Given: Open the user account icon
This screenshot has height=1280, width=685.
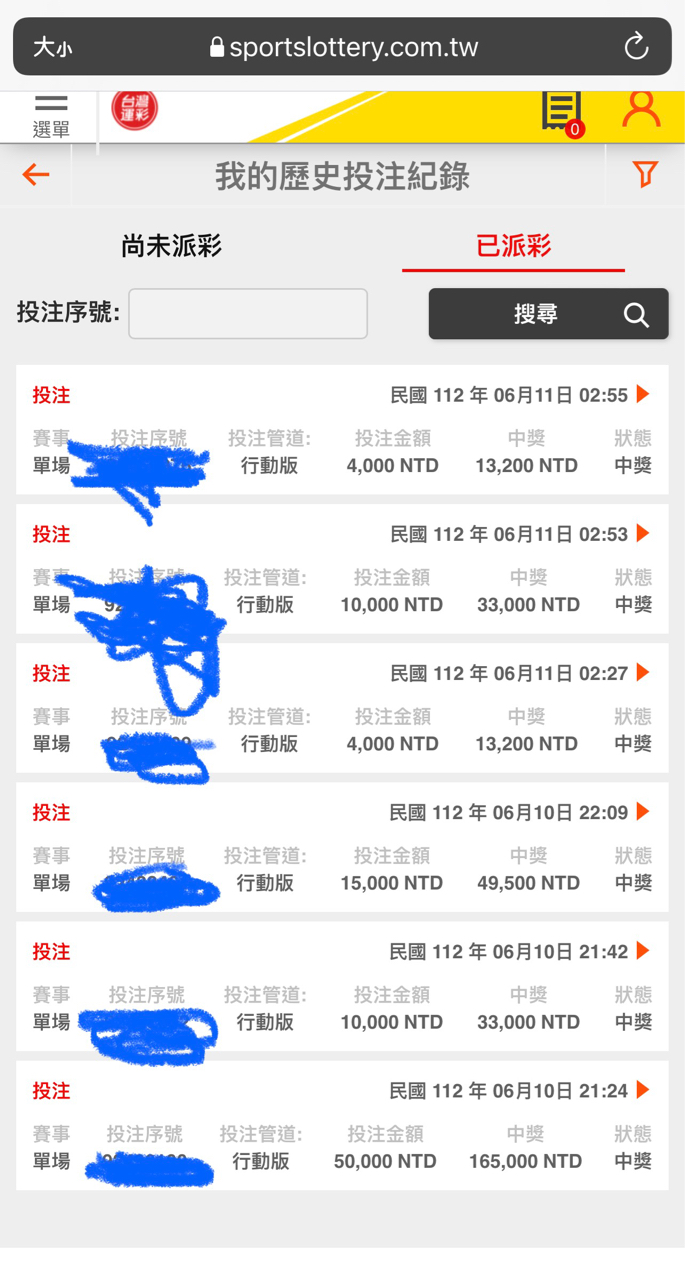Looking at the screenshot, I should click(x=641, y=109).
